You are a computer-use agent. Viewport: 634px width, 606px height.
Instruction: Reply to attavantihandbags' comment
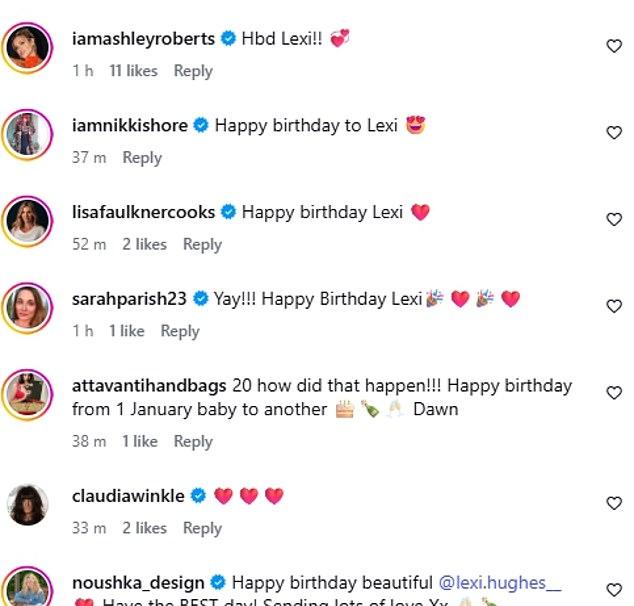(x=193, y=441)
